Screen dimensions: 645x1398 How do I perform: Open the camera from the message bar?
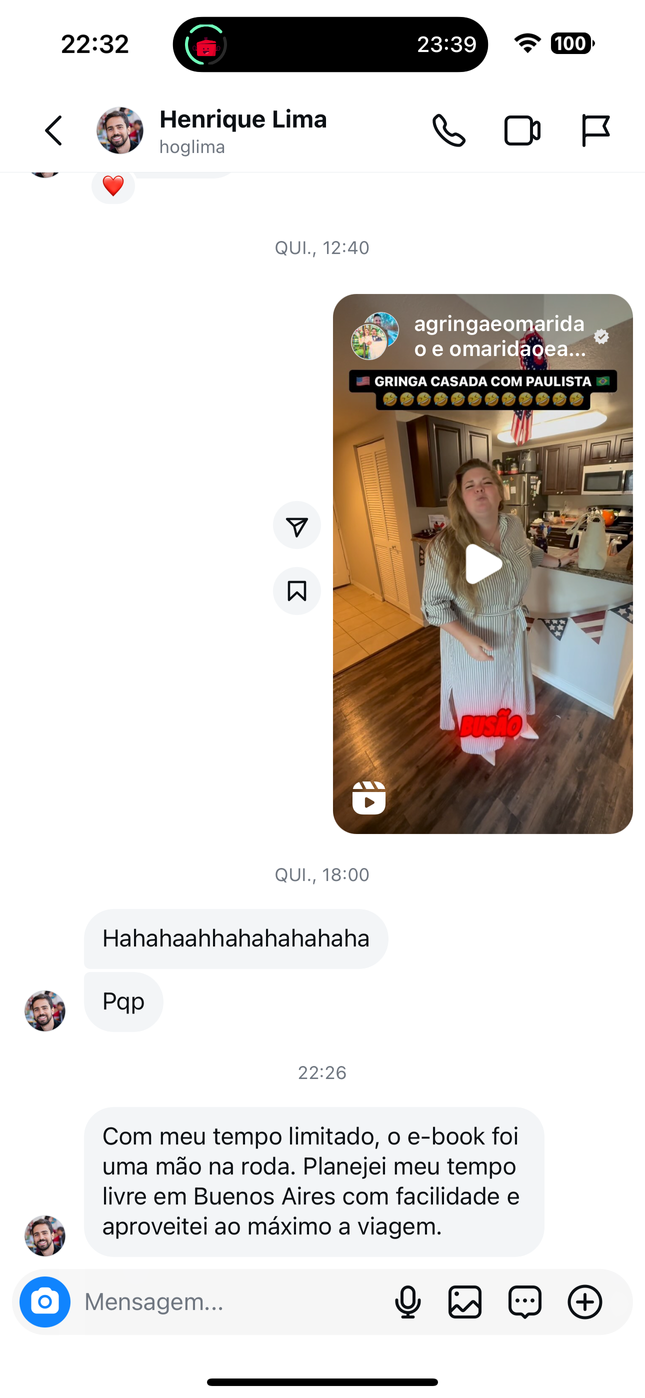tap(45, 1302)
